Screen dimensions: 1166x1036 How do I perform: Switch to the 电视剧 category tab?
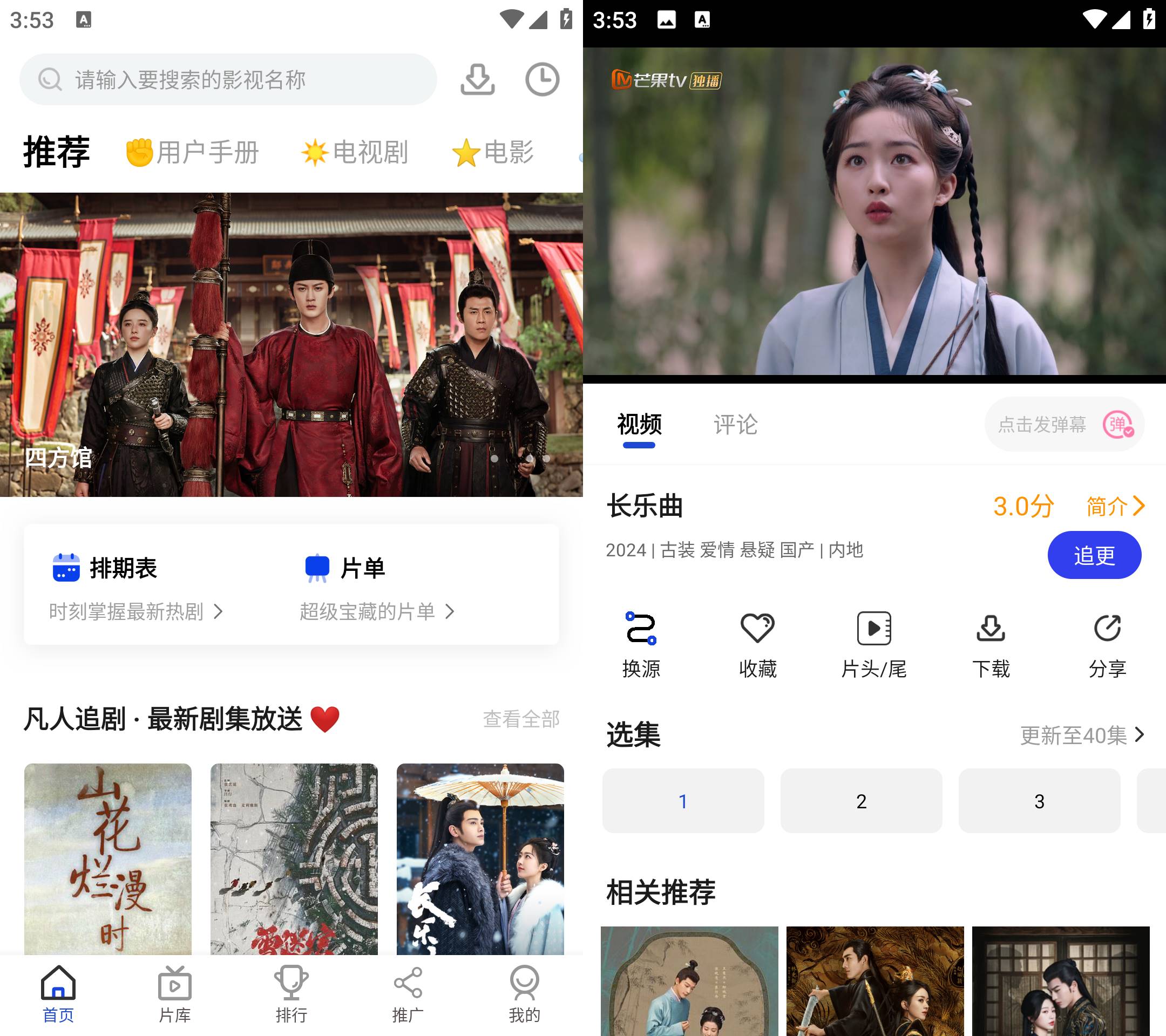point(355,152)
